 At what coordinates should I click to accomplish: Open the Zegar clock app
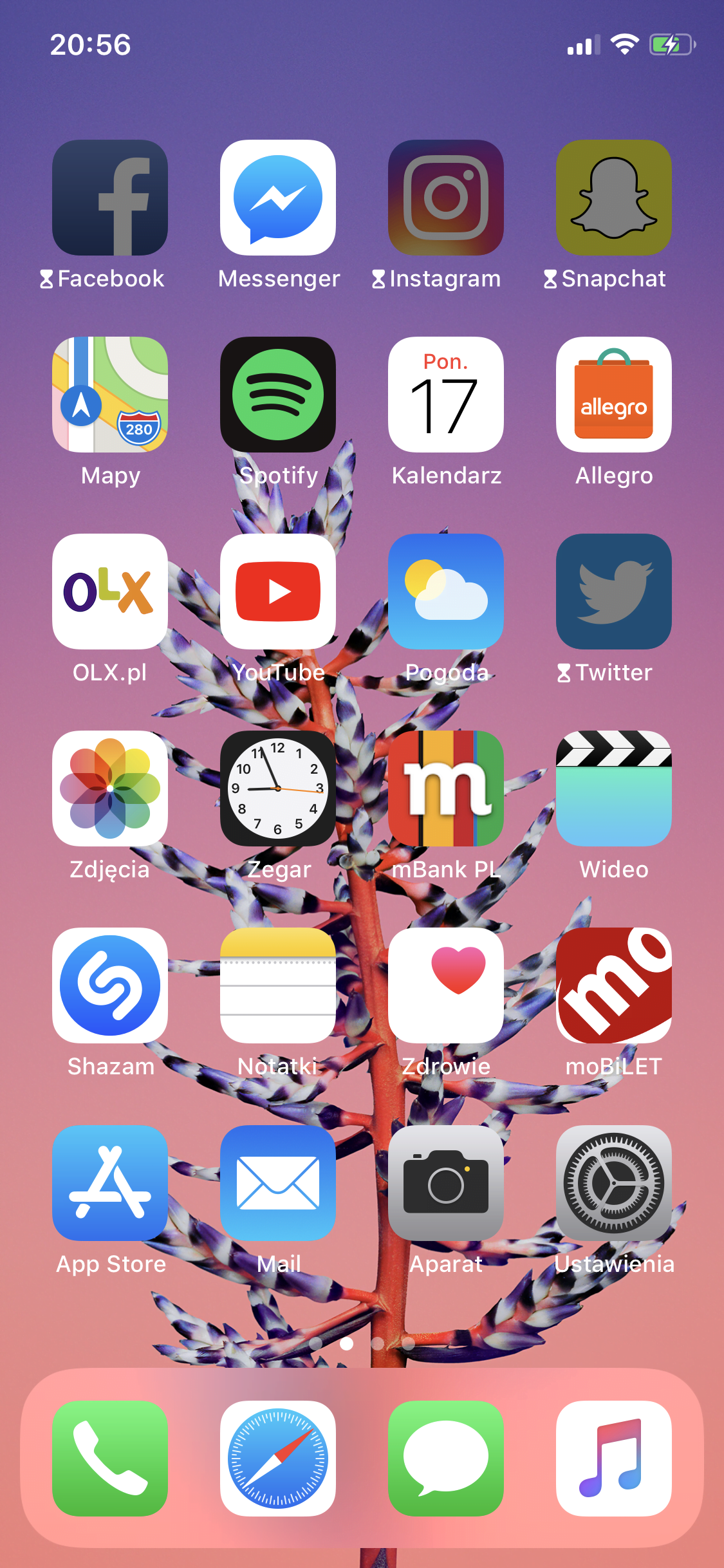pos(278,789)
